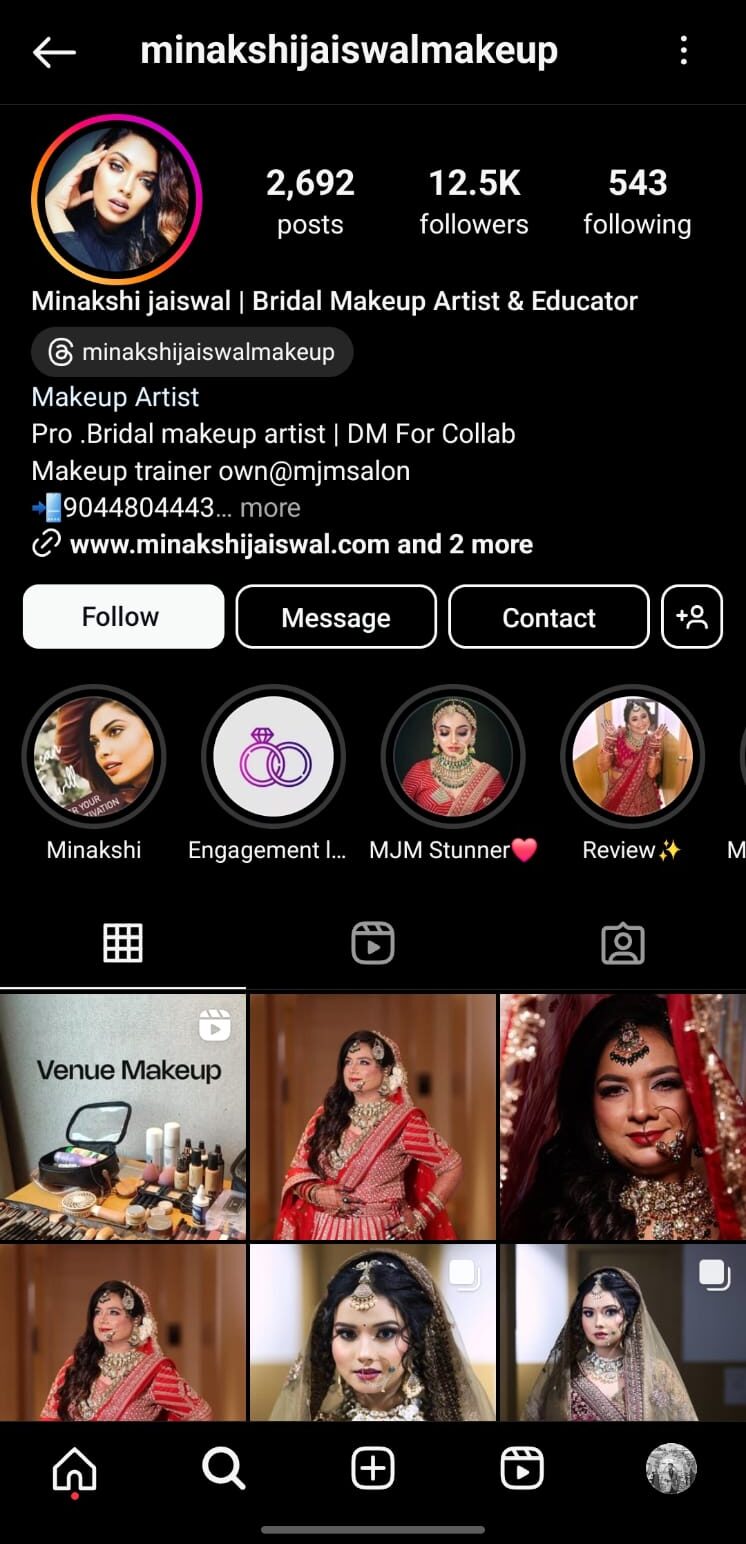Open the Contact option
The image size is (746, 1544).
[x=548, y=617]
